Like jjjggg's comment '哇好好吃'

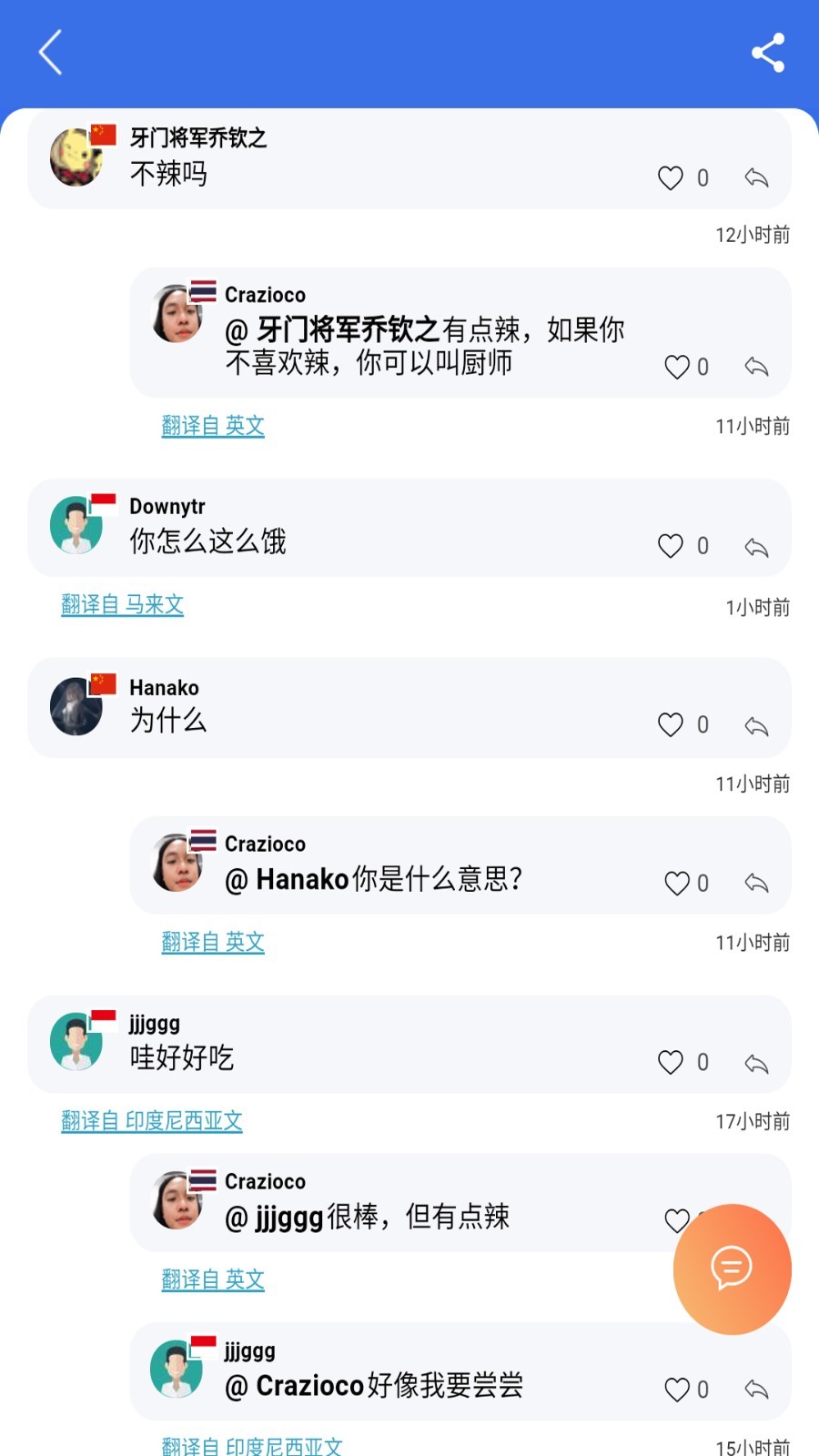pos(671,1062)
